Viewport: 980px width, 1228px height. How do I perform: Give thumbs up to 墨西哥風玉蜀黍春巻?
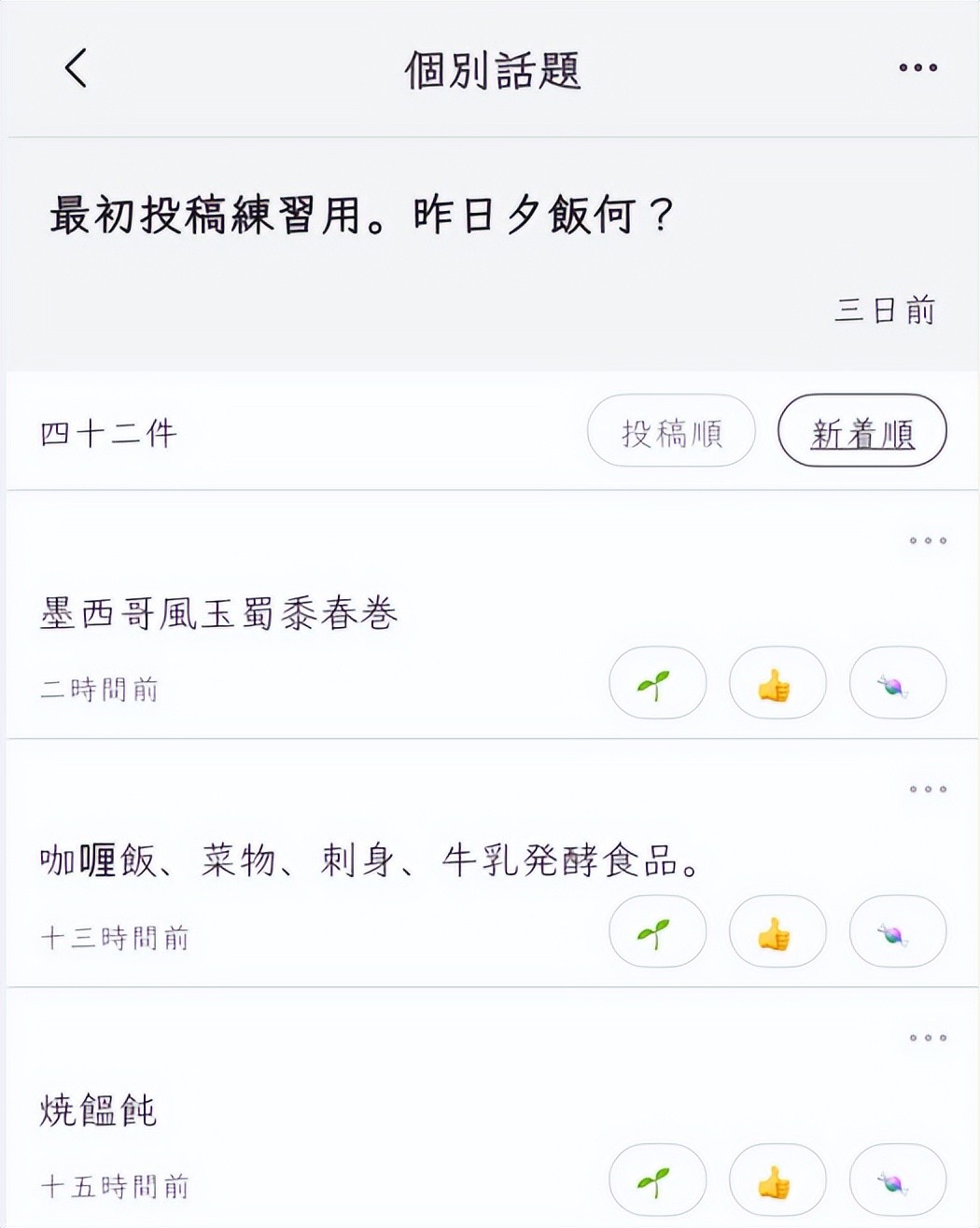point(777,684)
